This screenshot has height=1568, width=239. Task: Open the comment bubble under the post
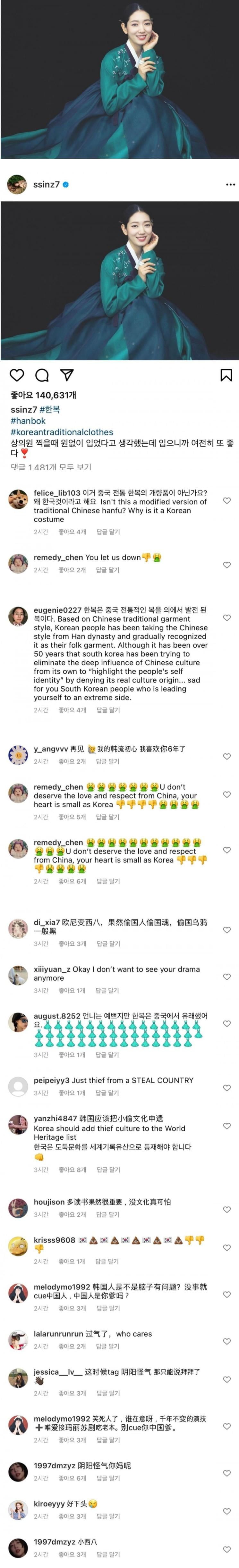(42, 375)
